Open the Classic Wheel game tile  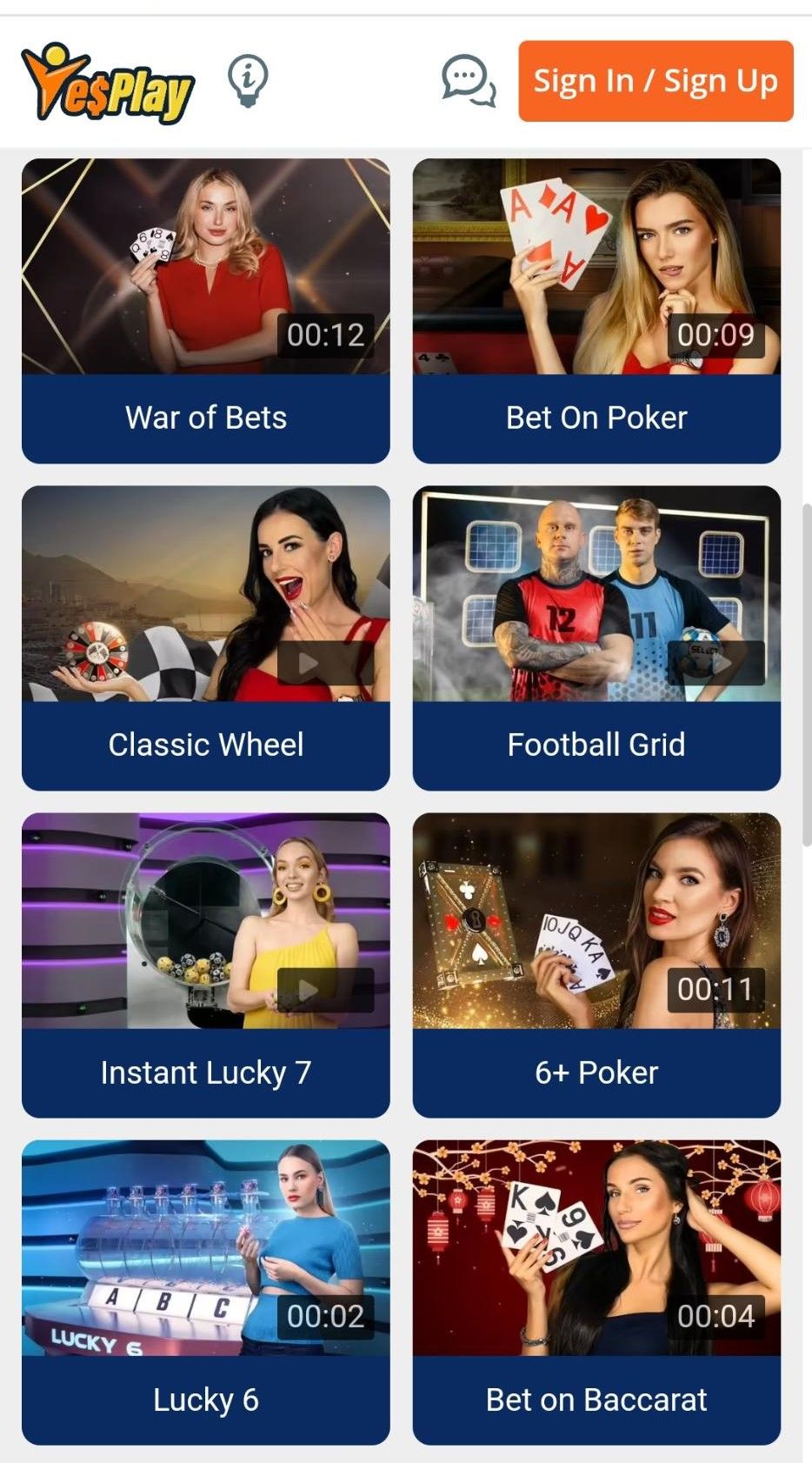click(x=205, y=637)
